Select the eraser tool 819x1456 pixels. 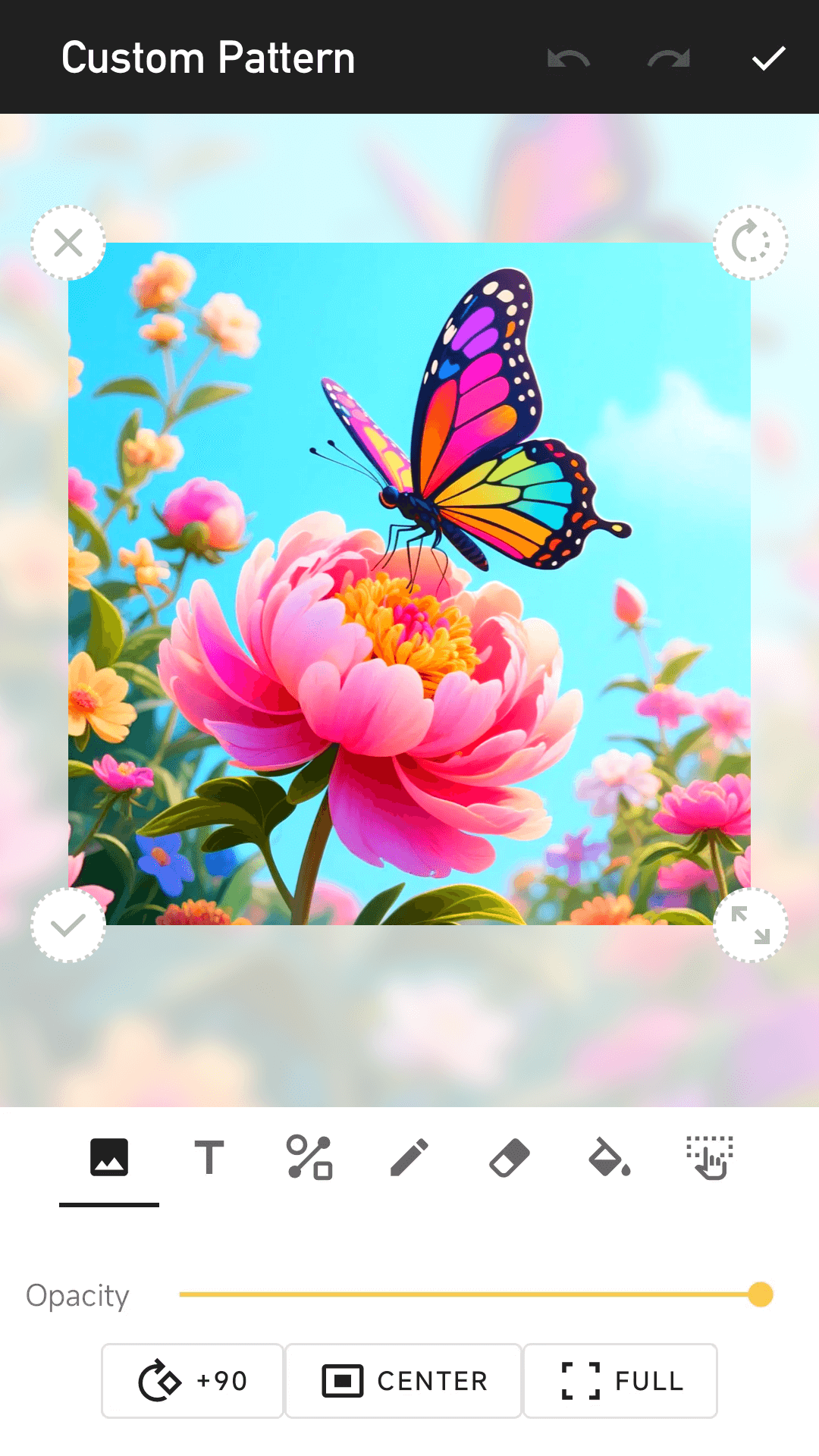(510, 1158)
